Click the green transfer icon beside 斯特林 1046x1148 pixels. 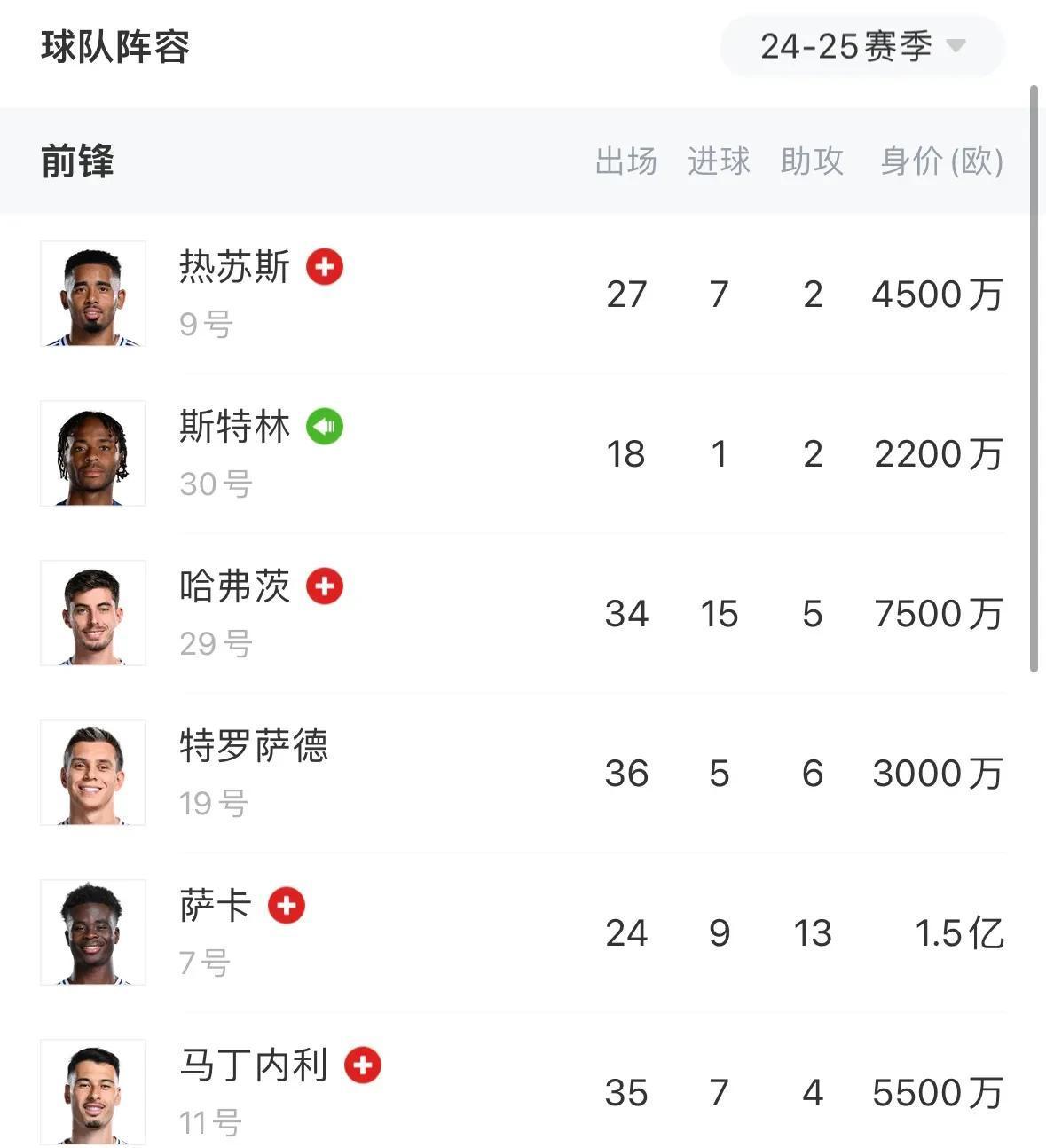[326, 427]
